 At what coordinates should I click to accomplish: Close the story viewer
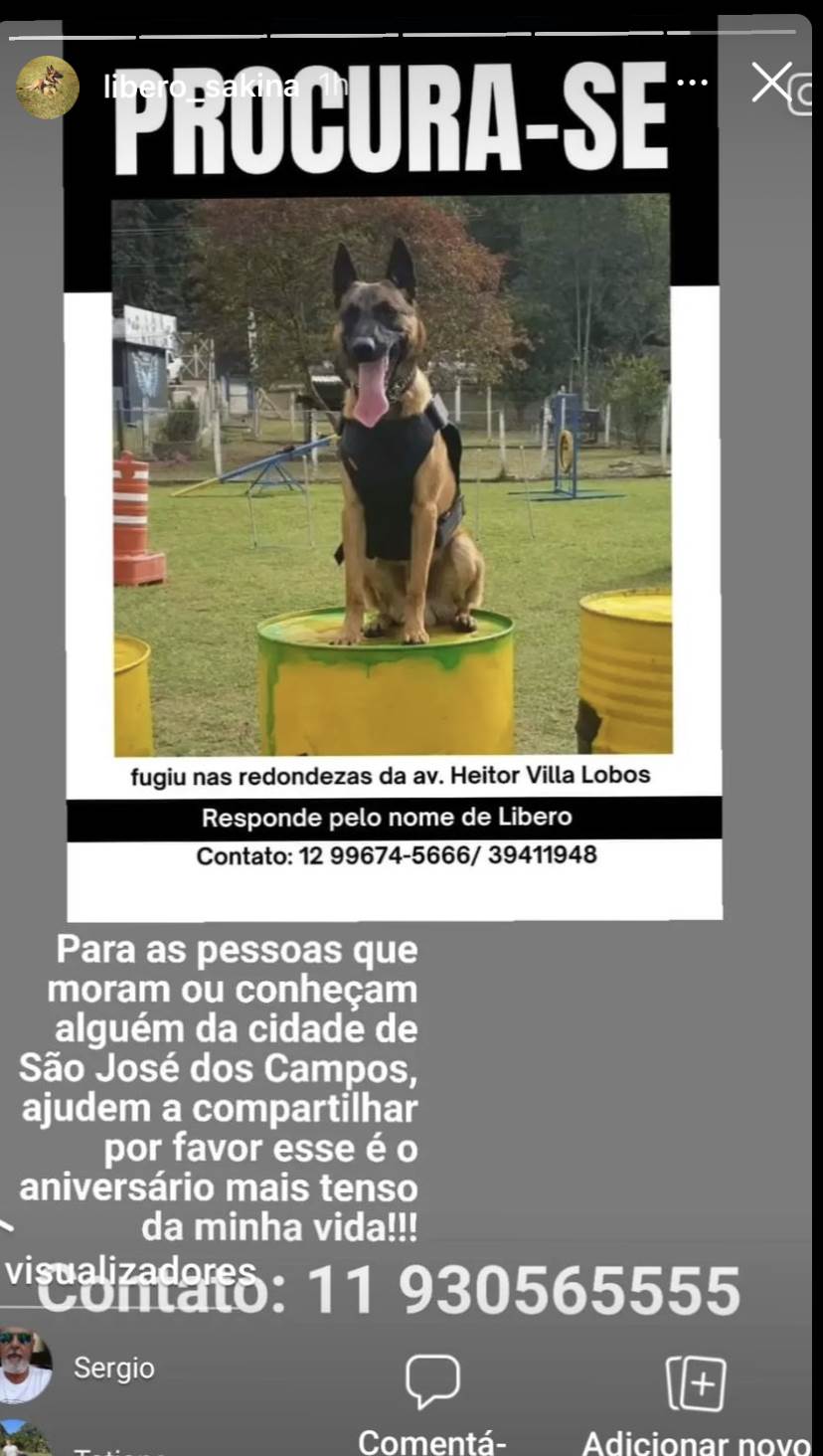coord(770,83)
